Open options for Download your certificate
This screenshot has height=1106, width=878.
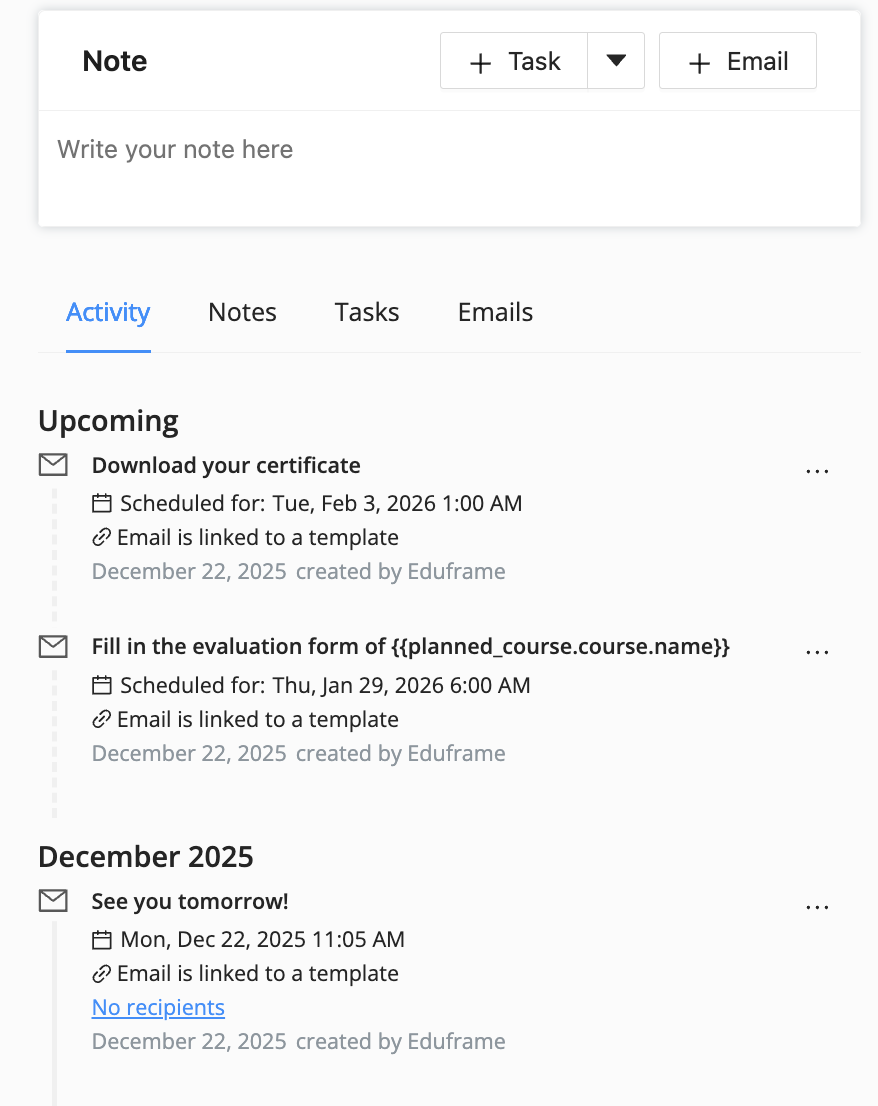(817, 470)
